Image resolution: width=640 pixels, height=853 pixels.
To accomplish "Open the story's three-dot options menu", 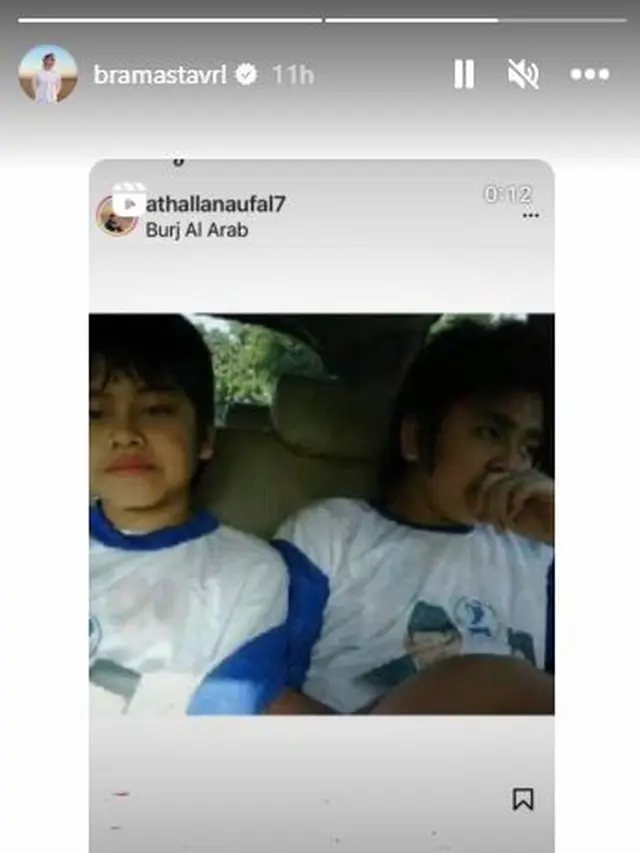I will tap(589, 74).
